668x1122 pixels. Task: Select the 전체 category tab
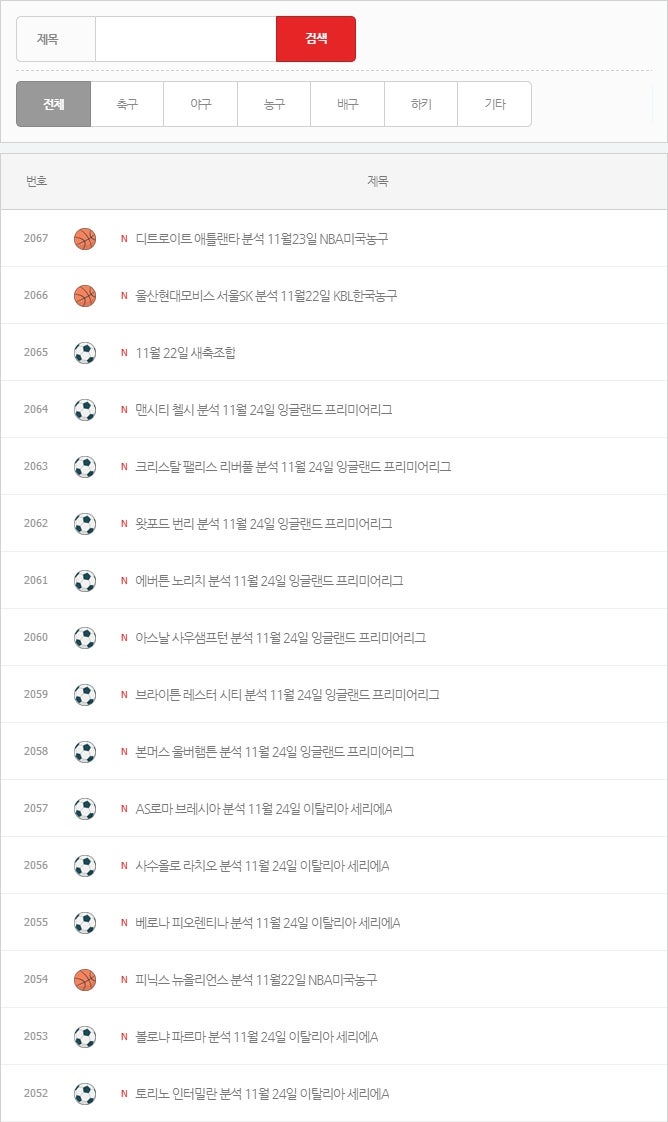pyautogui.click(x=54, y=104)
